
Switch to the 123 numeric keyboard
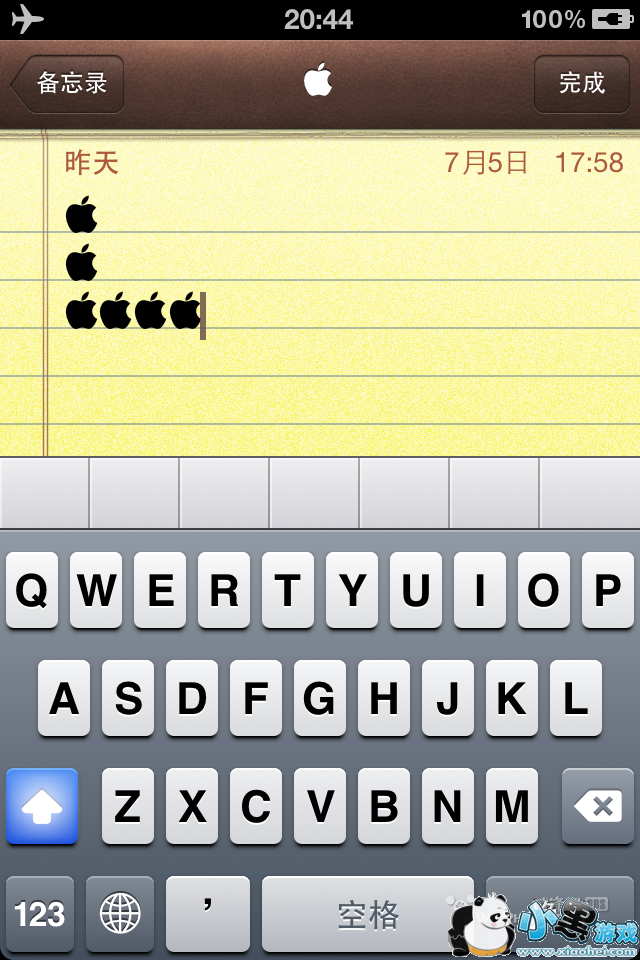(40, 914)
